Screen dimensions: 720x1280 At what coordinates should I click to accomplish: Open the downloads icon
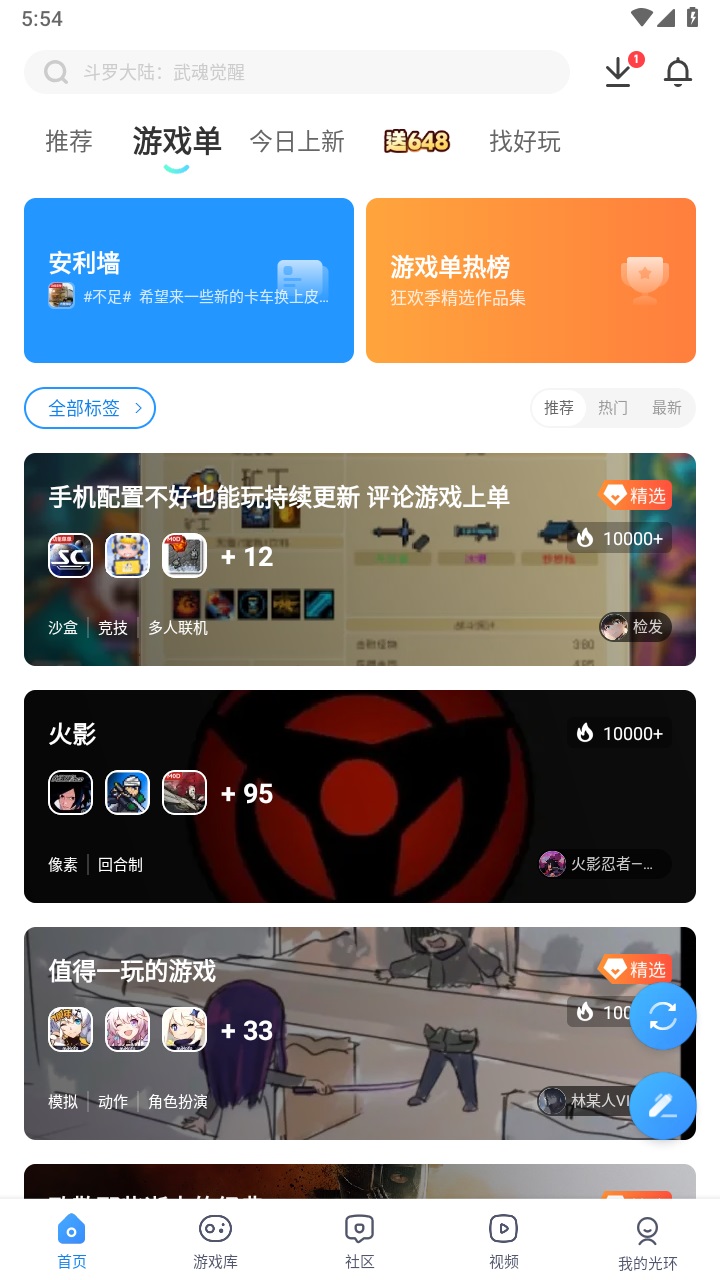619,72
